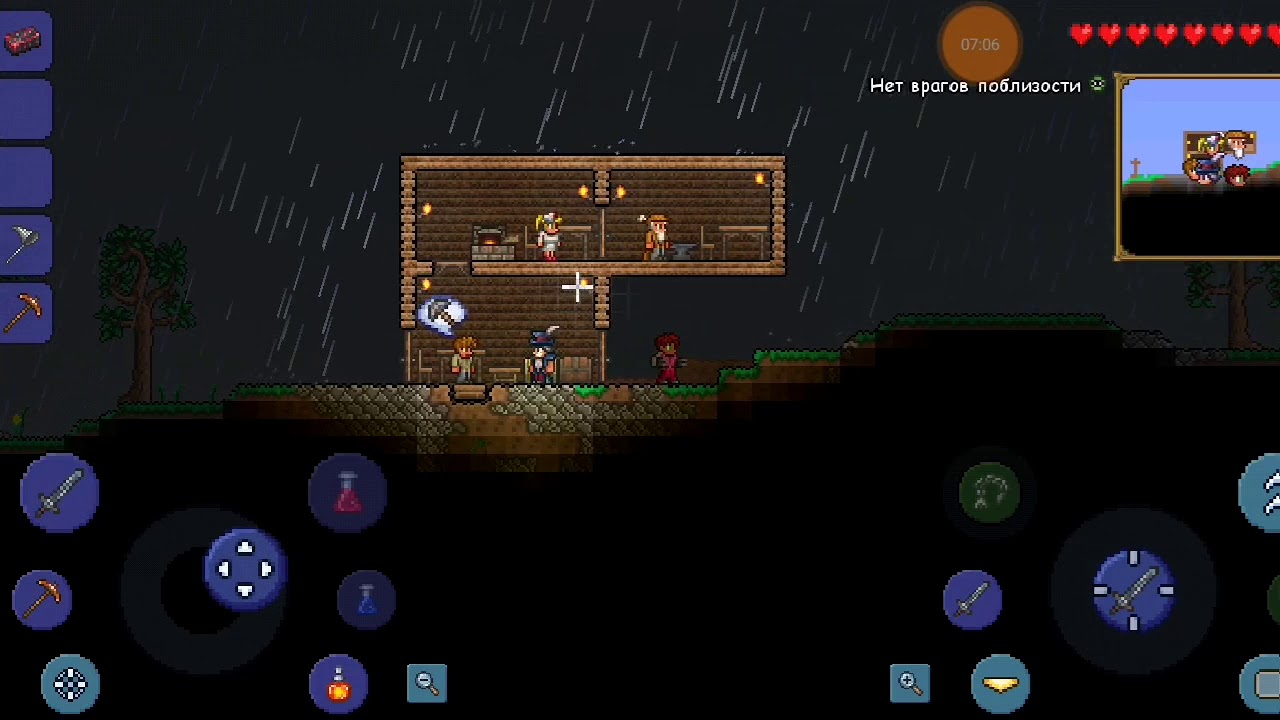Tap the sword attack joystick
1280x720 pixels.
point(1132,591)
